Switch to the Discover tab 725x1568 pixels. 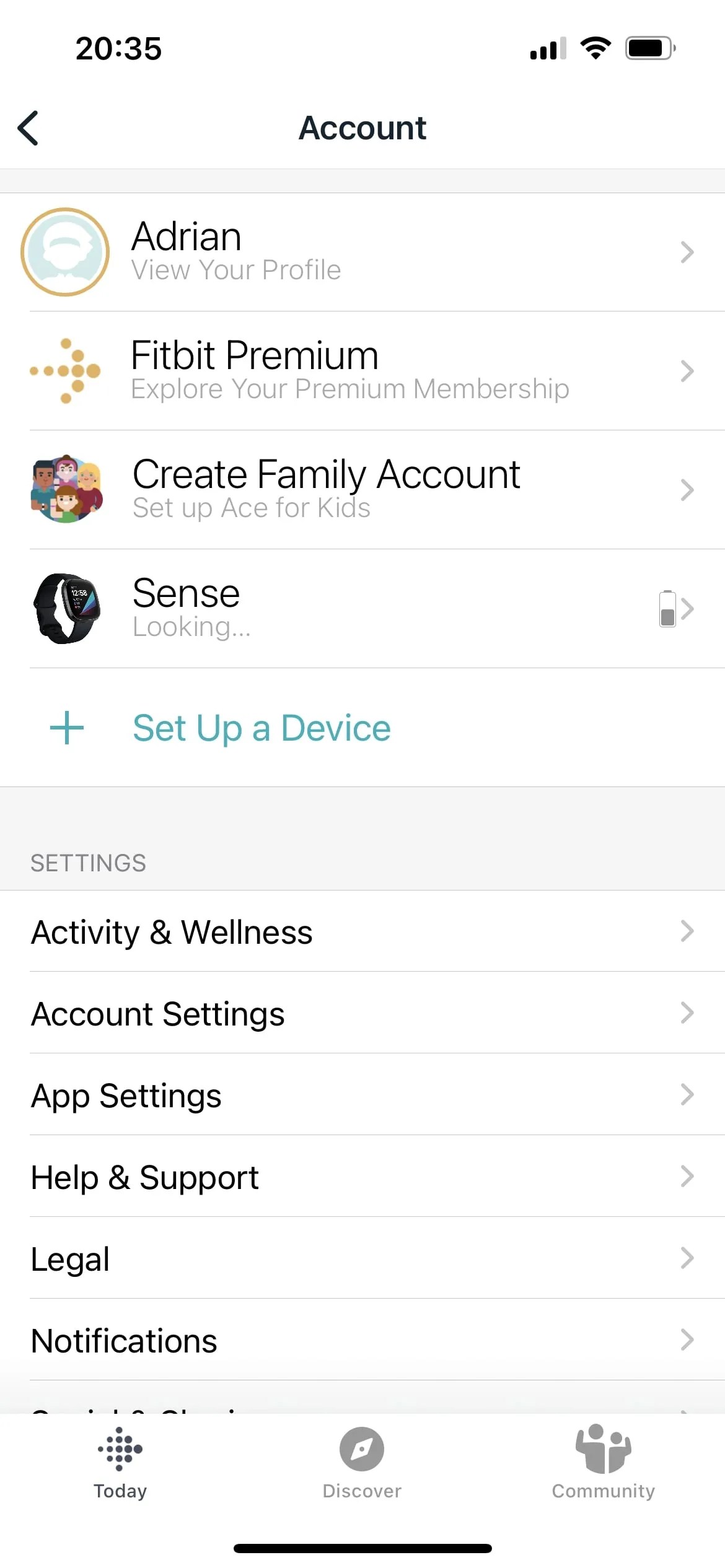pyautogui.click(x=362, y=1463)
